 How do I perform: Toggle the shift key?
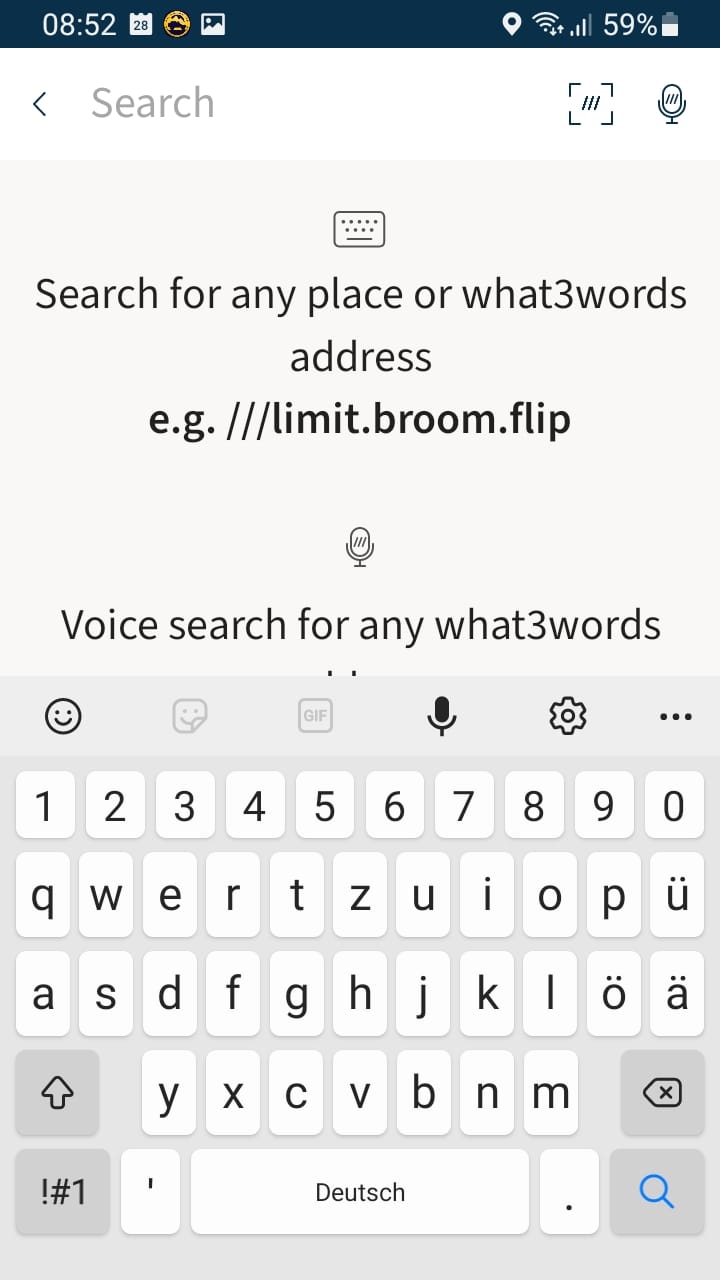(58, 1093)
